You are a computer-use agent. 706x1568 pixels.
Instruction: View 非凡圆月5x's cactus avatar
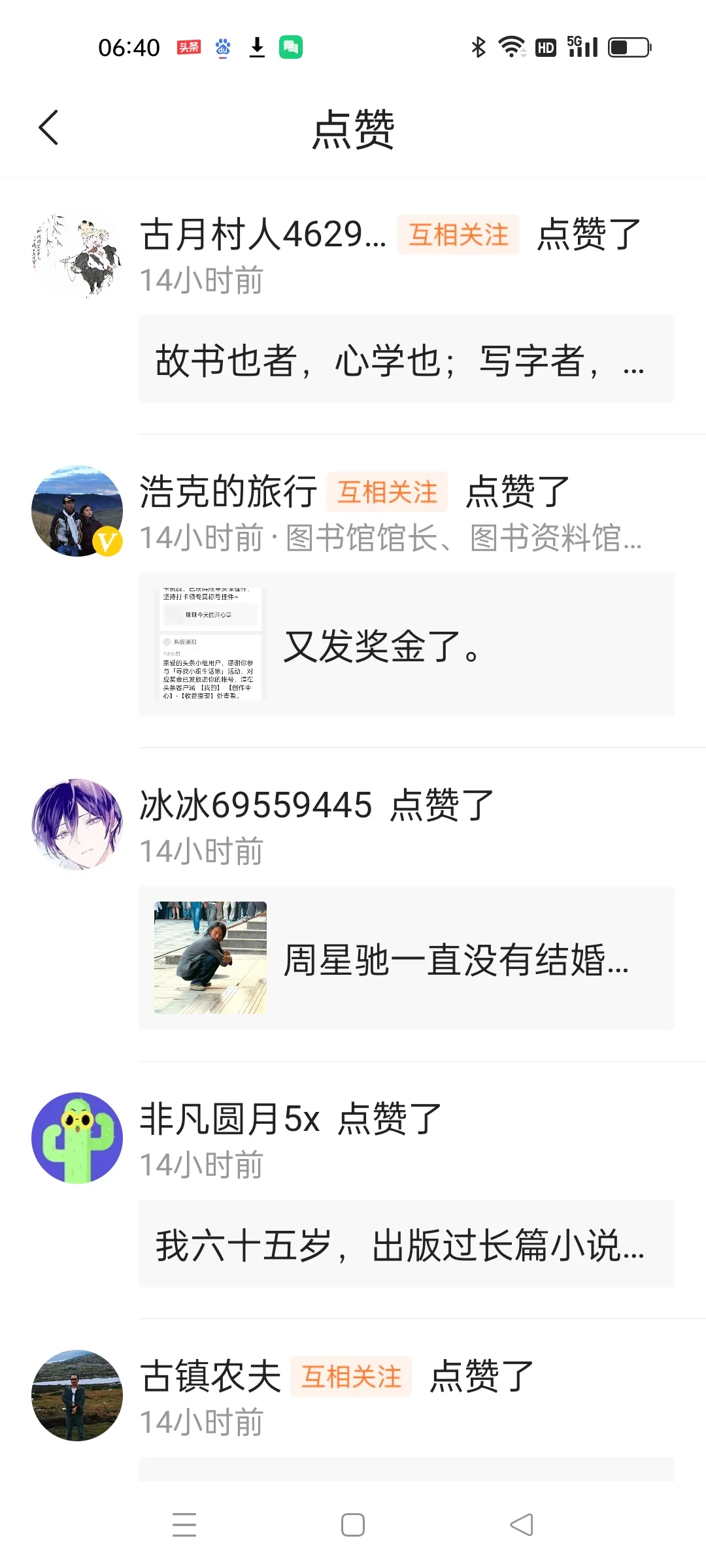pyautogui.click(x=77, y=1138)
